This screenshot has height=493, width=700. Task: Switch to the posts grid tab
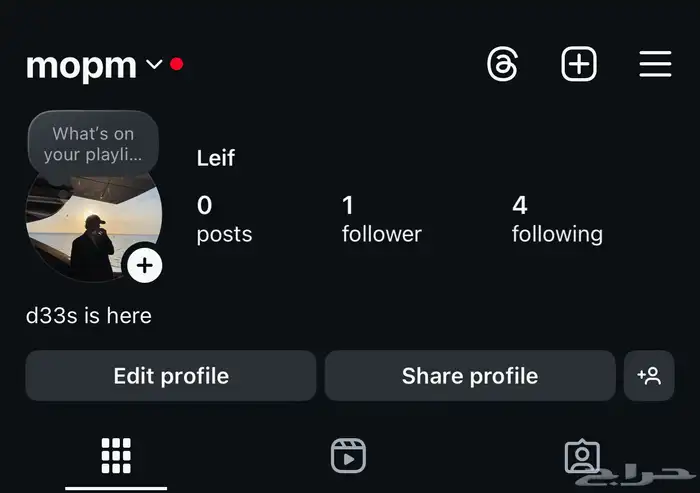coord(117,456)
